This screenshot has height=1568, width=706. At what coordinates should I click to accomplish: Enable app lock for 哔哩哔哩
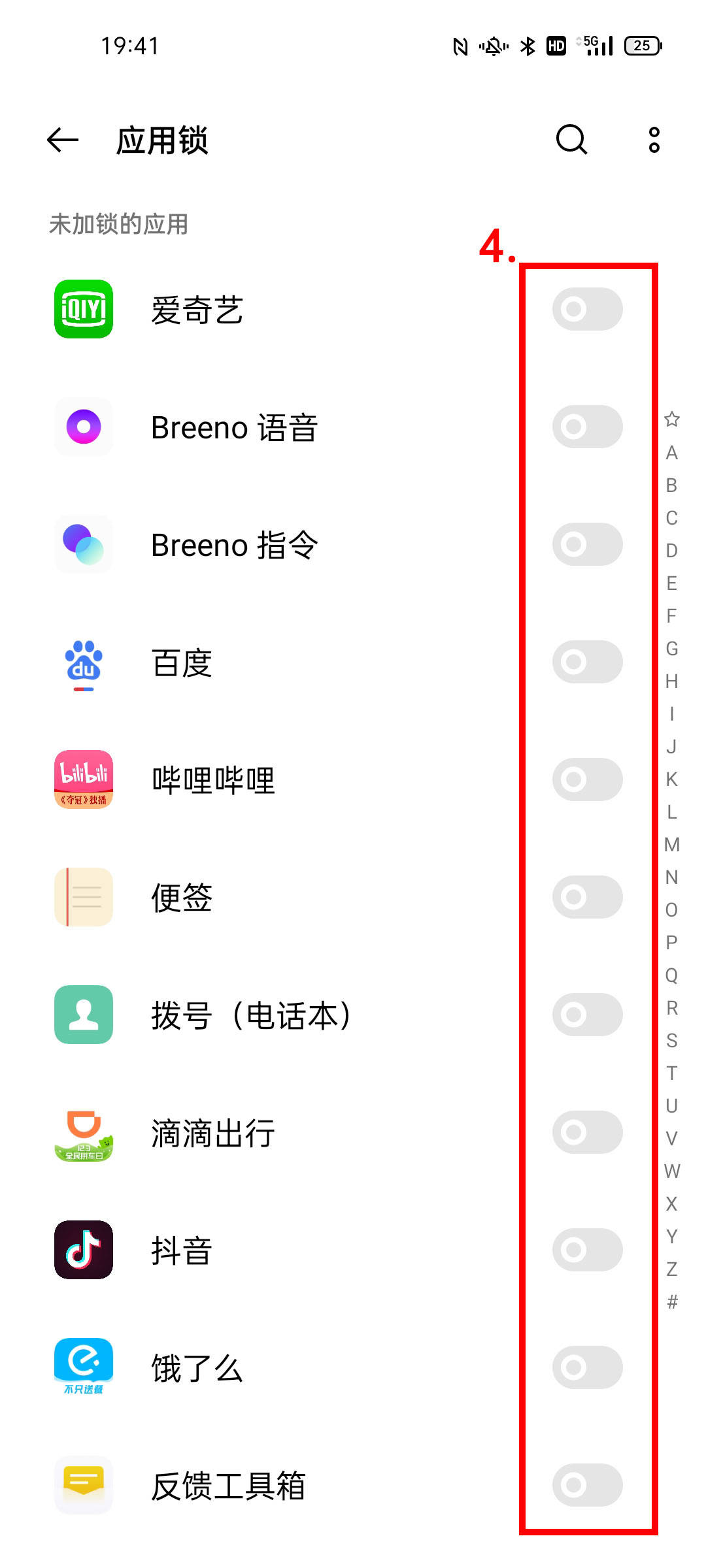tap(587, 780)
